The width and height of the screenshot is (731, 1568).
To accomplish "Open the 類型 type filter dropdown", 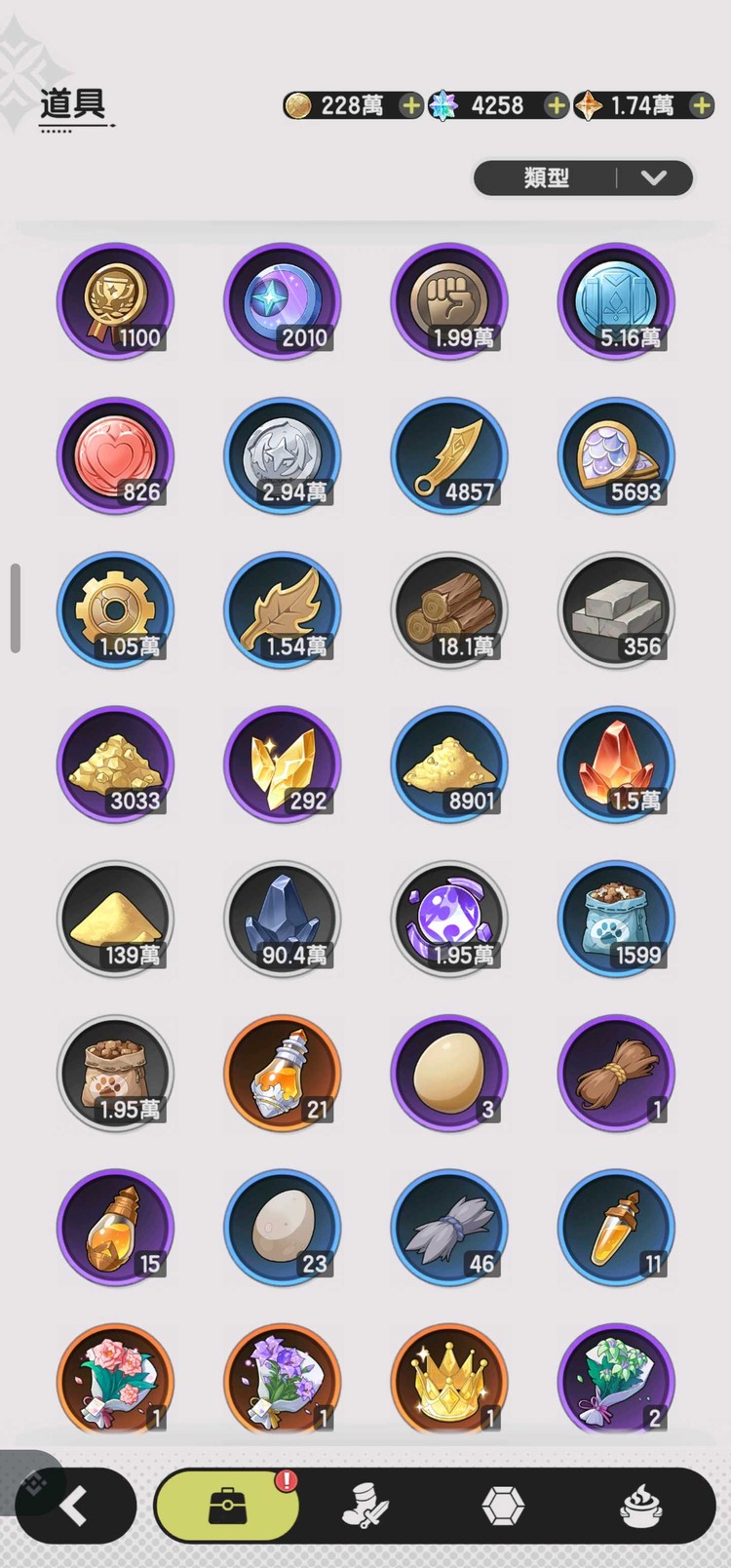I will click(x=583, y=177).
